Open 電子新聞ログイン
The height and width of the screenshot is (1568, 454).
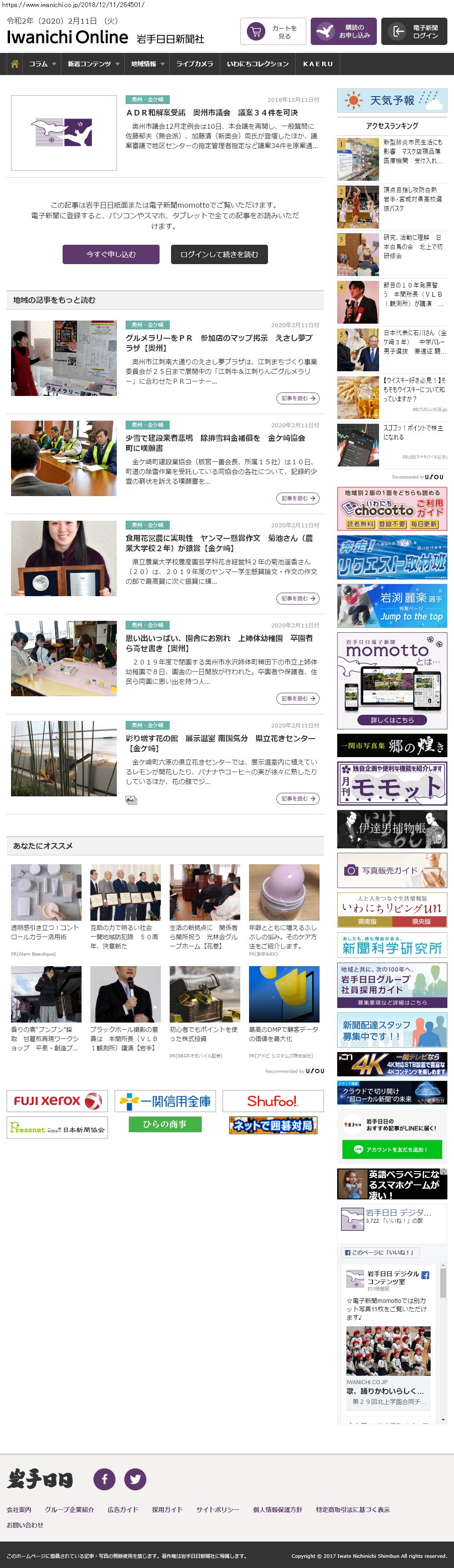click(414, 32)
